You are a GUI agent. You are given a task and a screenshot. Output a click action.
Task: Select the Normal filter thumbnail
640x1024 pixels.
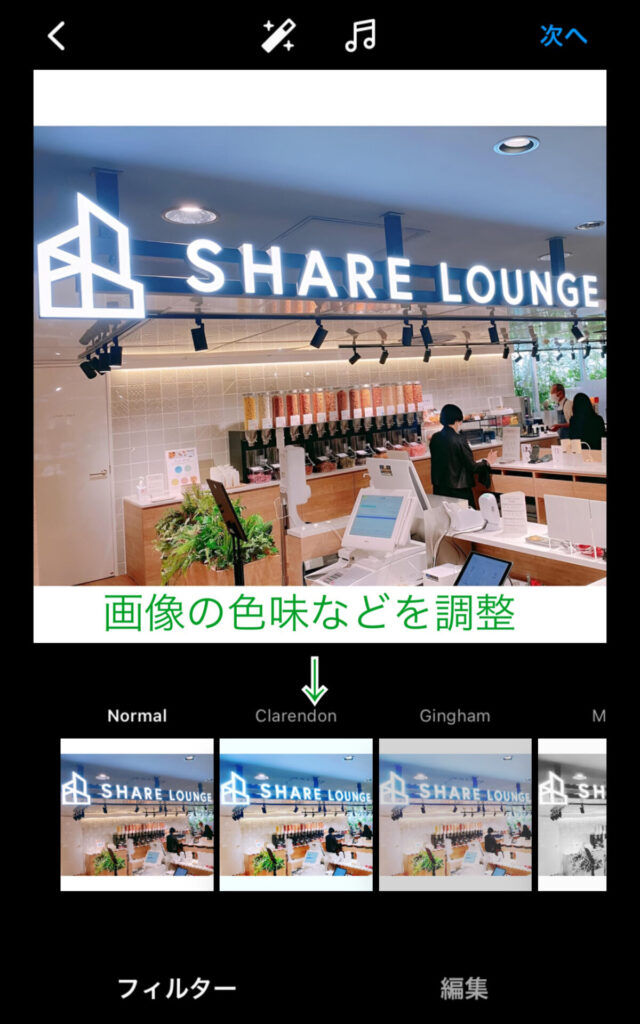coord(137,814)
